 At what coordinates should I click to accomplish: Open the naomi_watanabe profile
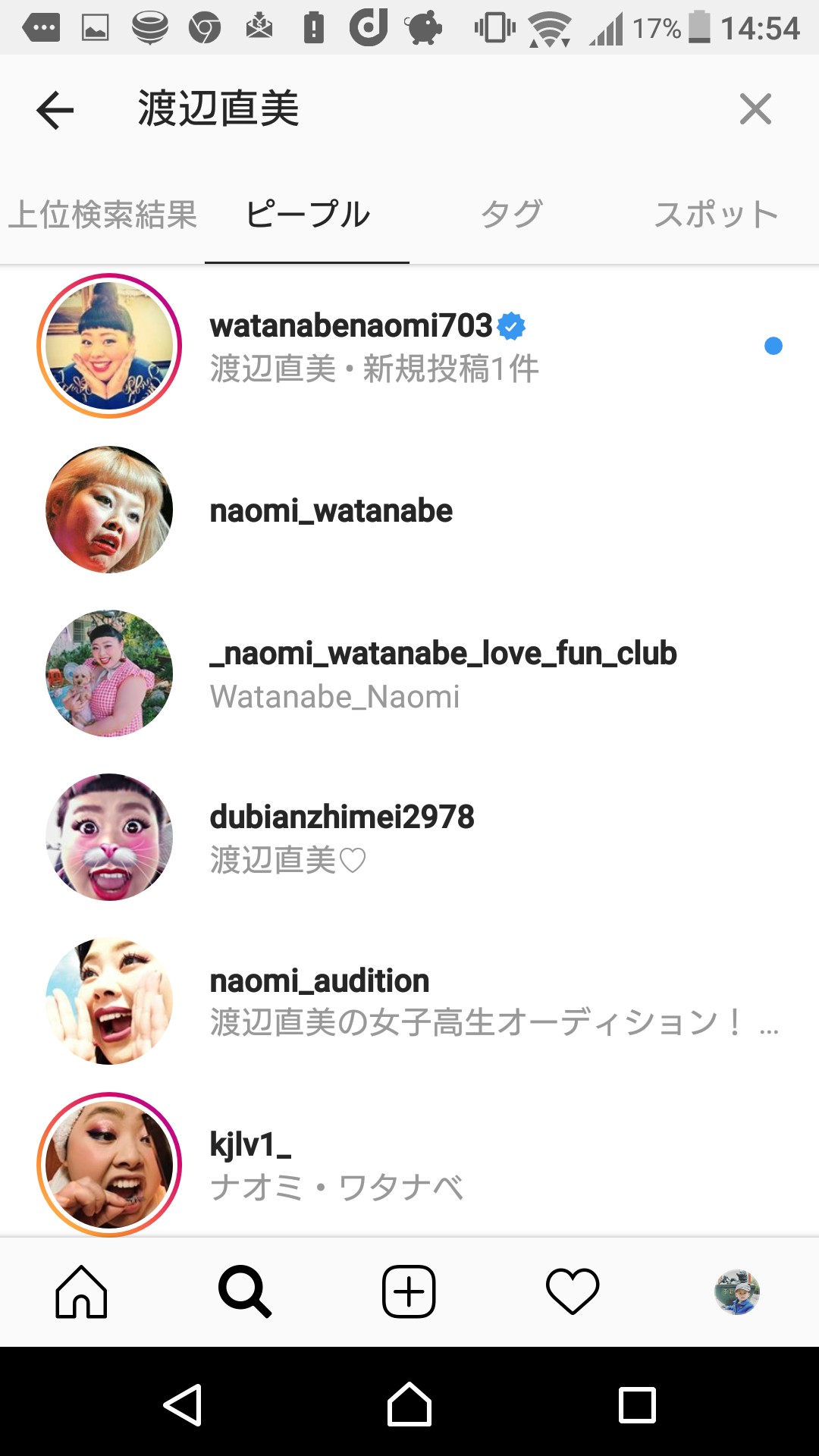(331, 510)
